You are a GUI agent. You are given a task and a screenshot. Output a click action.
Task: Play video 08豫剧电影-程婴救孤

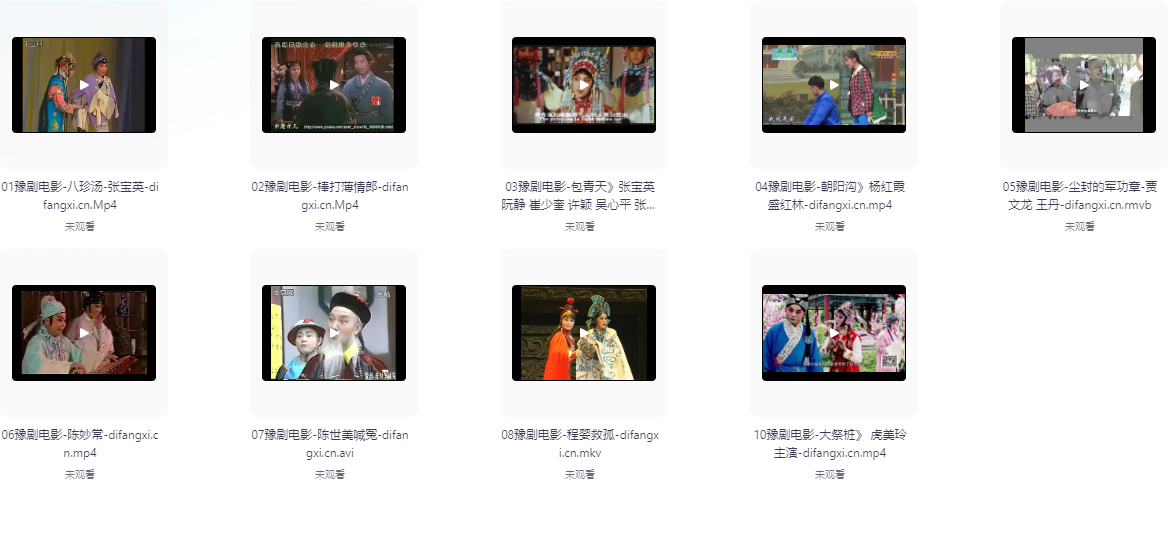tap(584, 333)
